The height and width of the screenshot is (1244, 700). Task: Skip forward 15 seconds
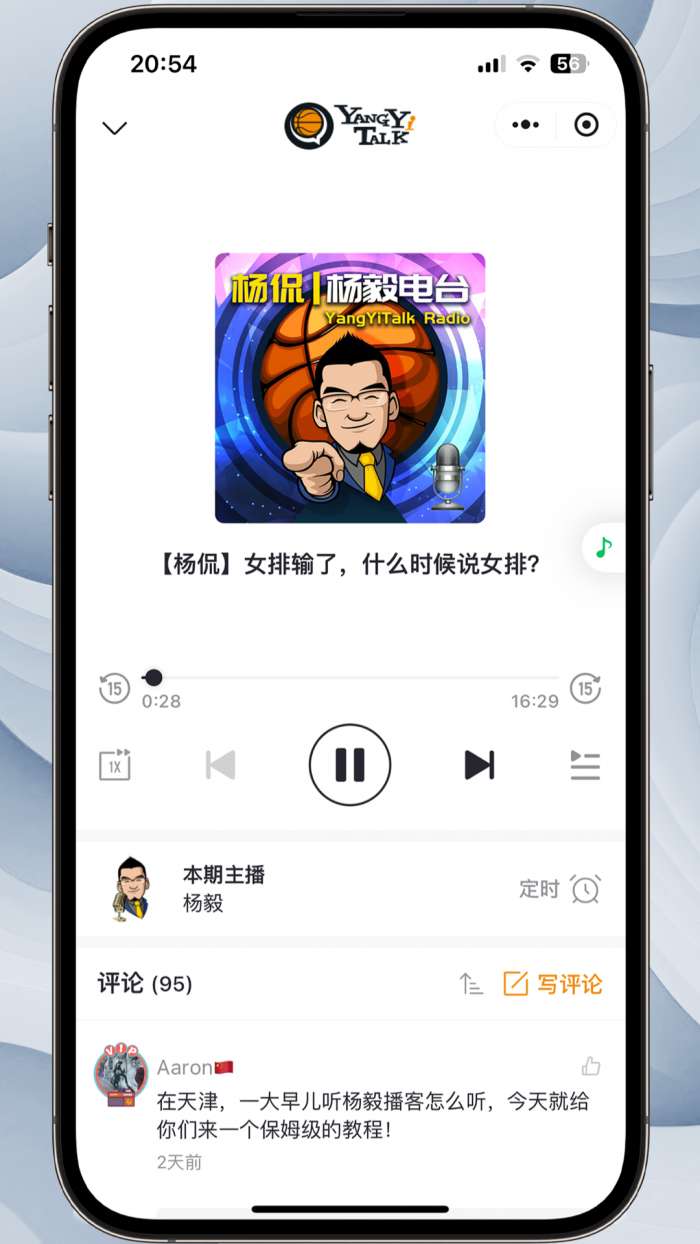coord(585,688)
